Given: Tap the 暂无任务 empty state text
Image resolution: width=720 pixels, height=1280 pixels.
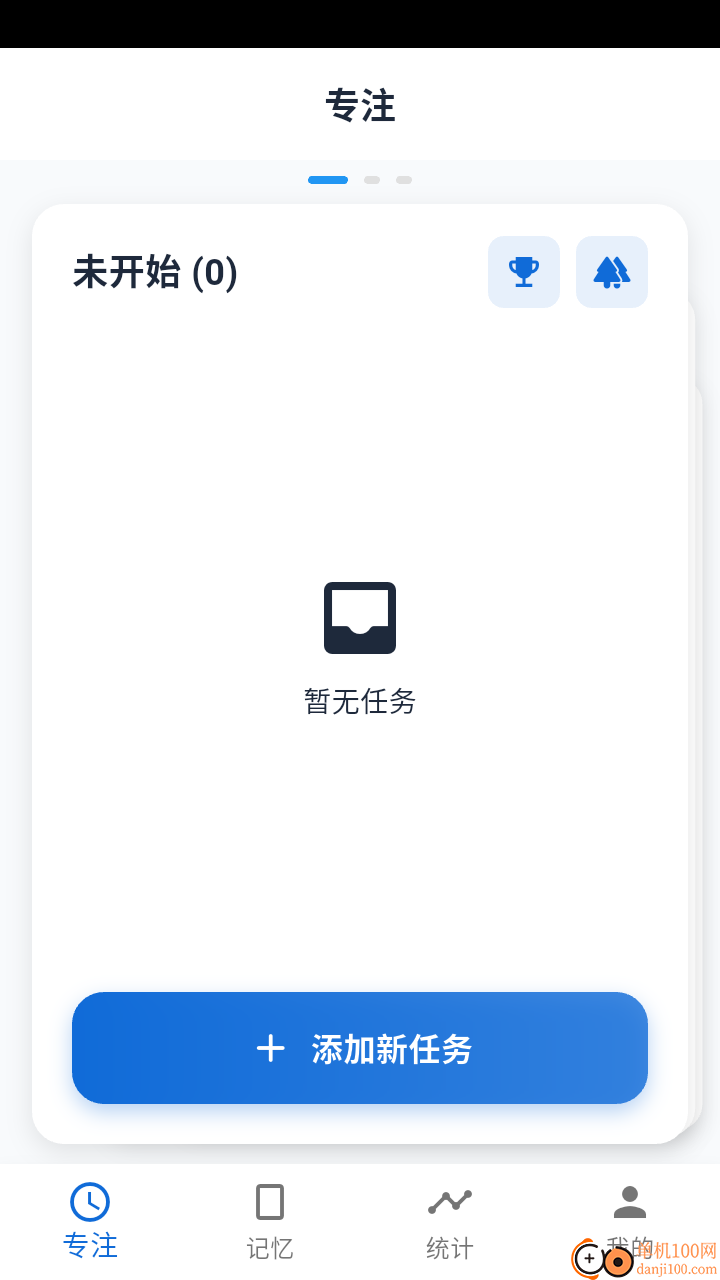Looking at the screenshot, I should pos(360,701).
